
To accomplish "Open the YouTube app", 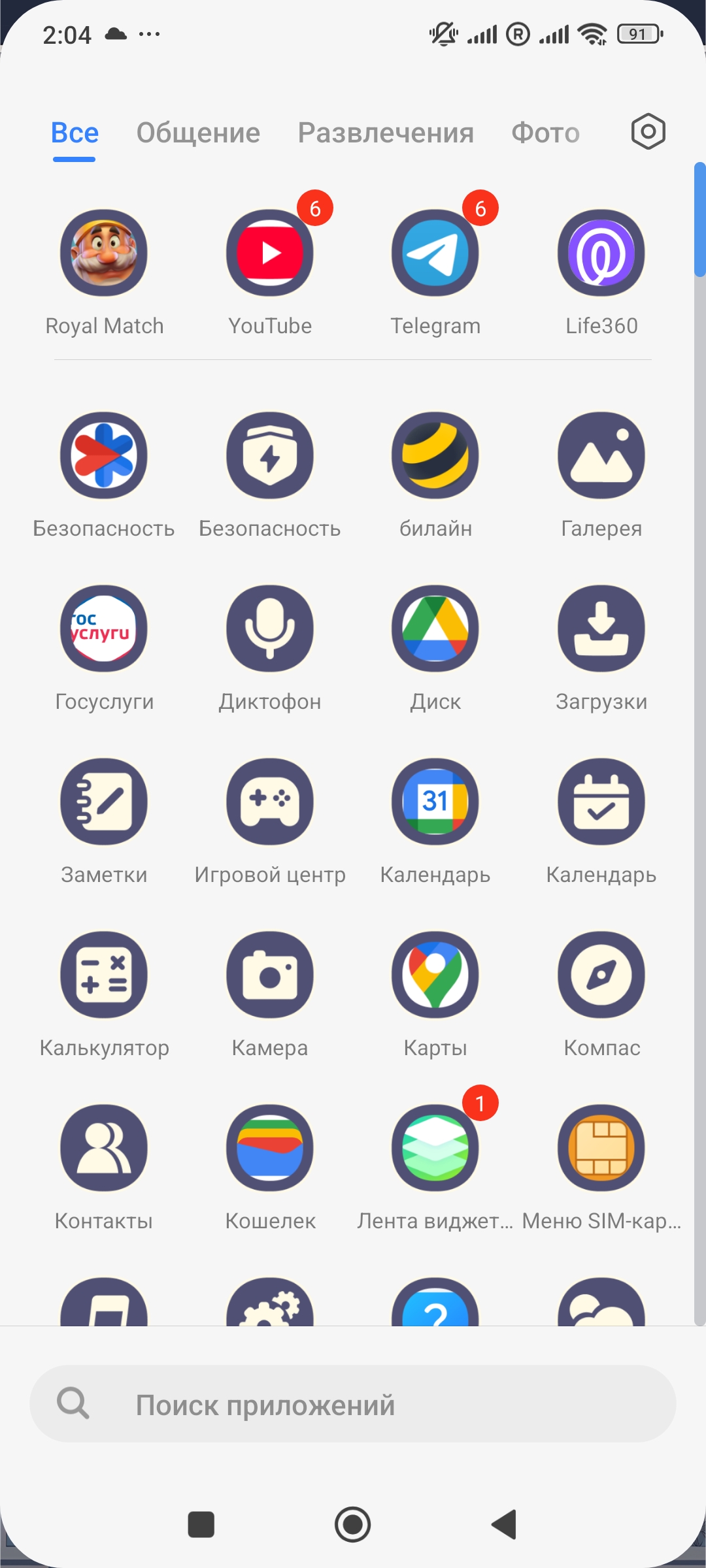I will [x=270, y=253].
